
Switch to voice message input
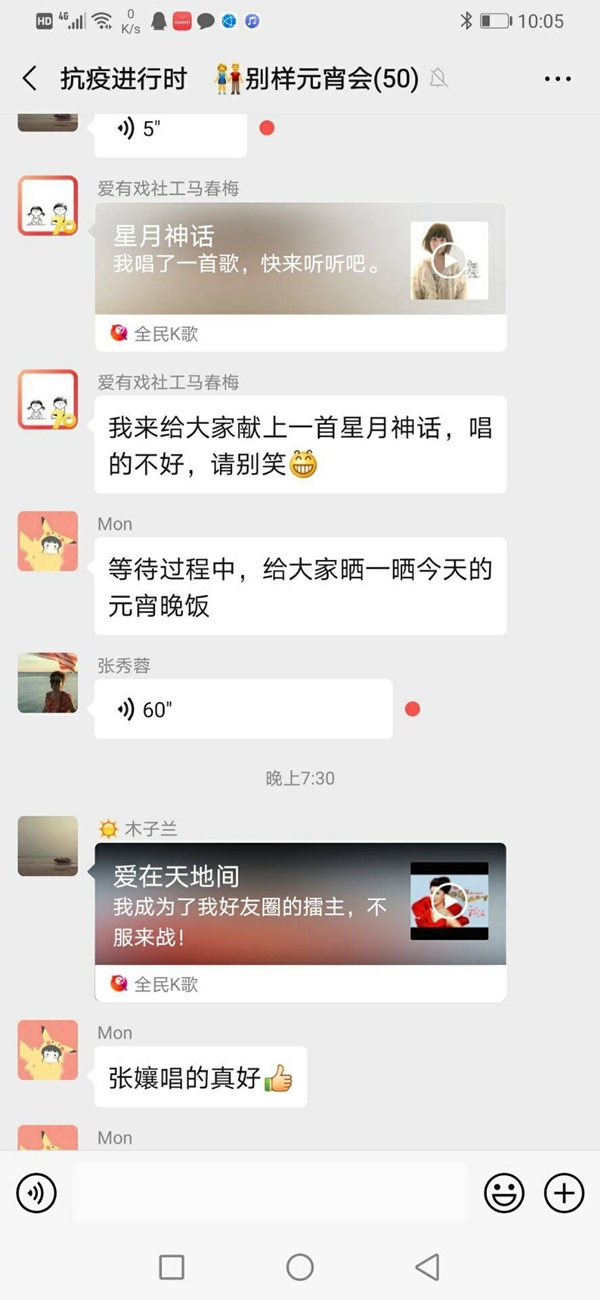37,1192
